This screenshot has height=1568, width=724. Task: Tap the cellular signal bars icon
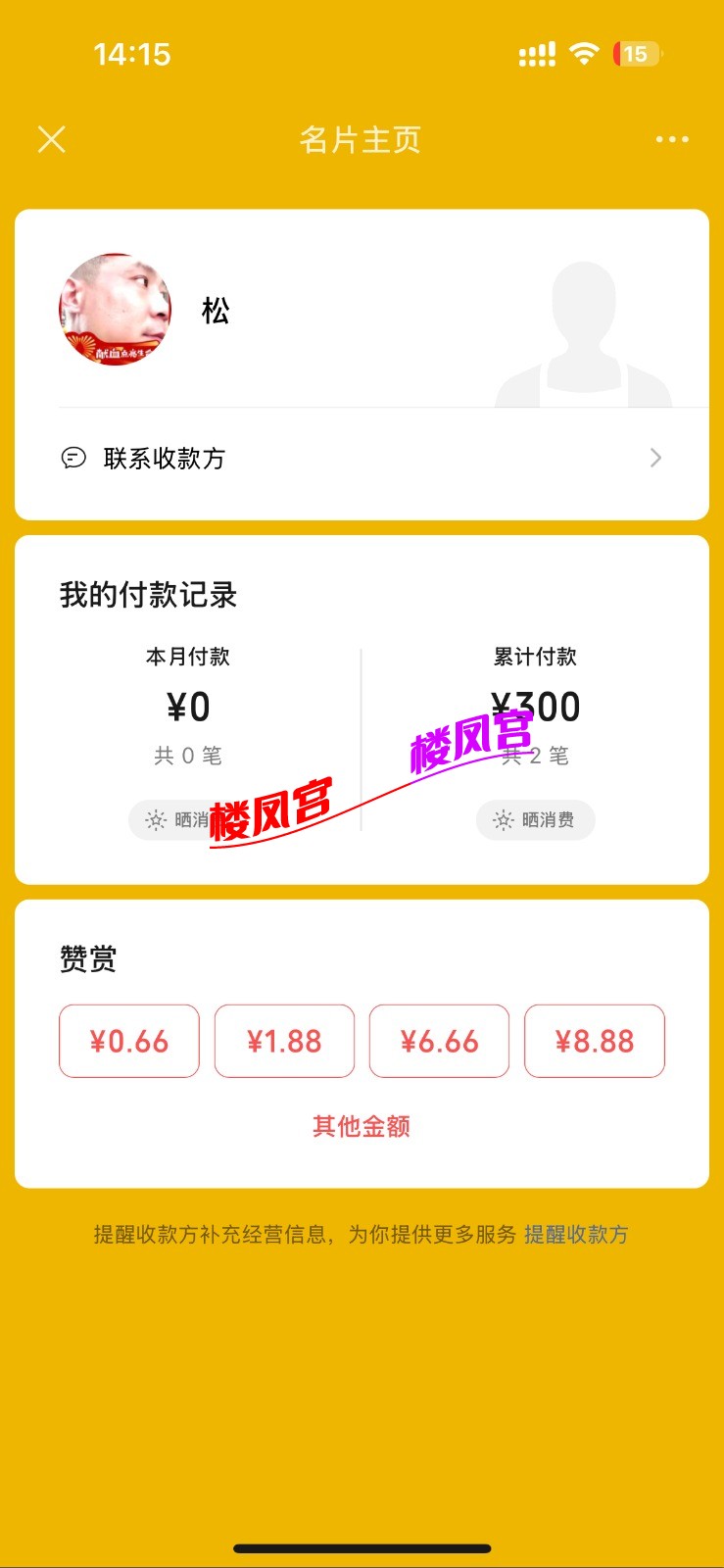[x=535, y=53]
